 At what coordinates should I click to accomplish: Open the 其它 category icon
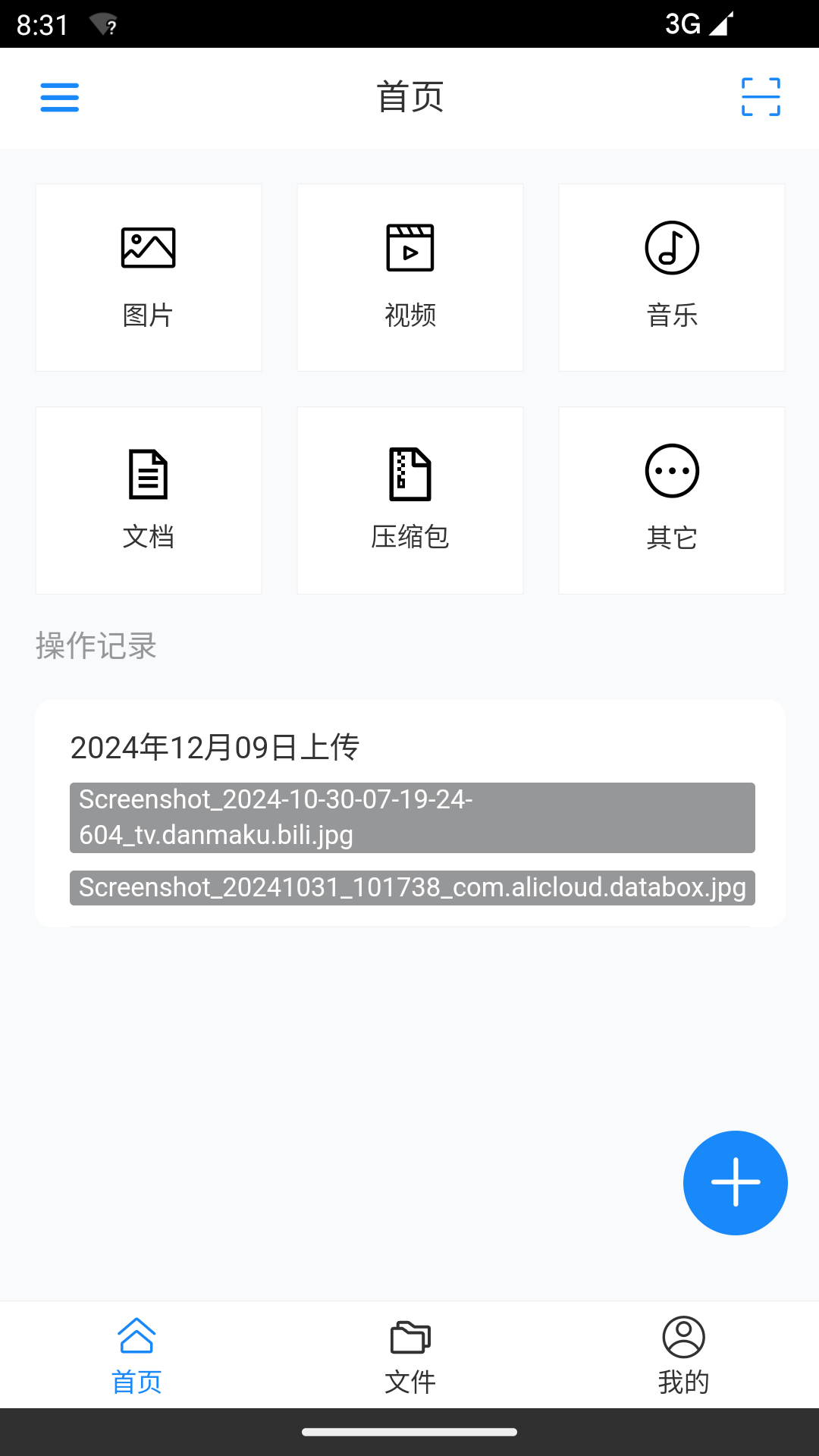[x=672, y=470]
